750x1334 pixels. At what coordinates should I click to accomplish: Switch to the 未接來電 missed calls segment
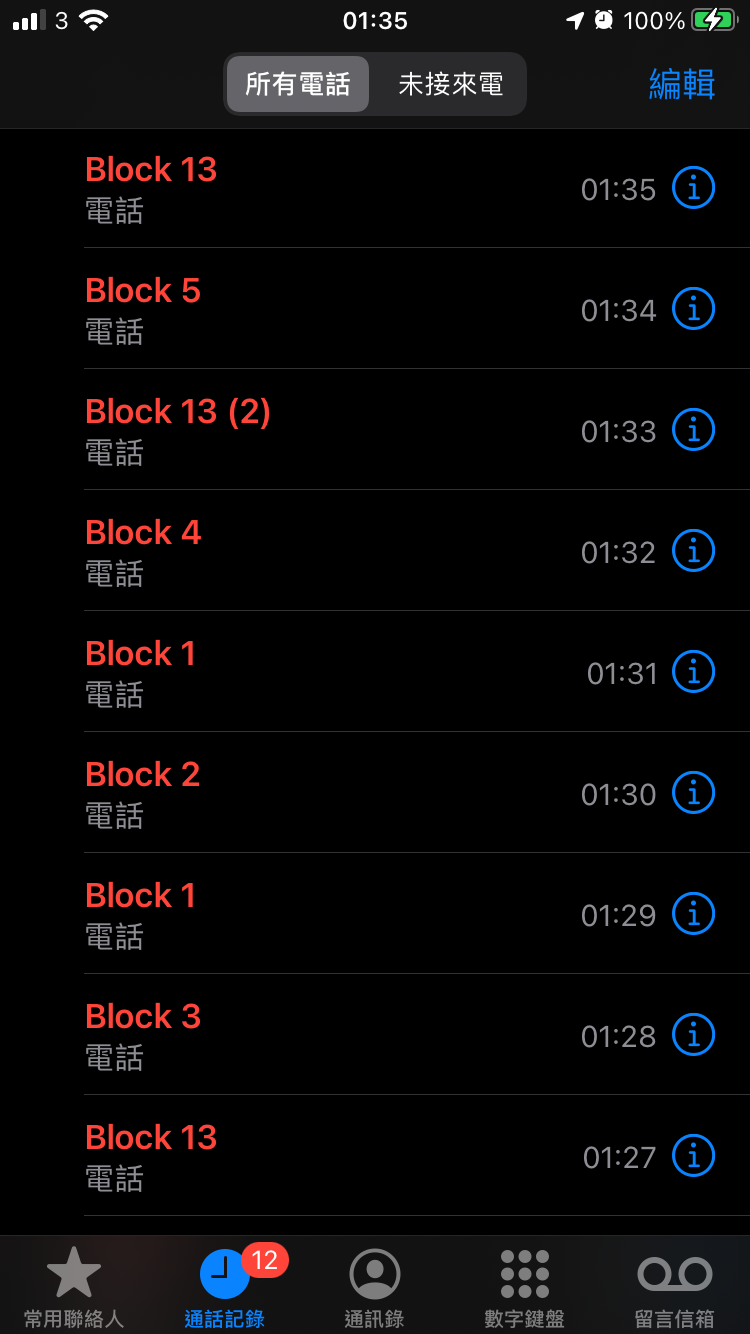pyautogui.click(x=450, y=84)
